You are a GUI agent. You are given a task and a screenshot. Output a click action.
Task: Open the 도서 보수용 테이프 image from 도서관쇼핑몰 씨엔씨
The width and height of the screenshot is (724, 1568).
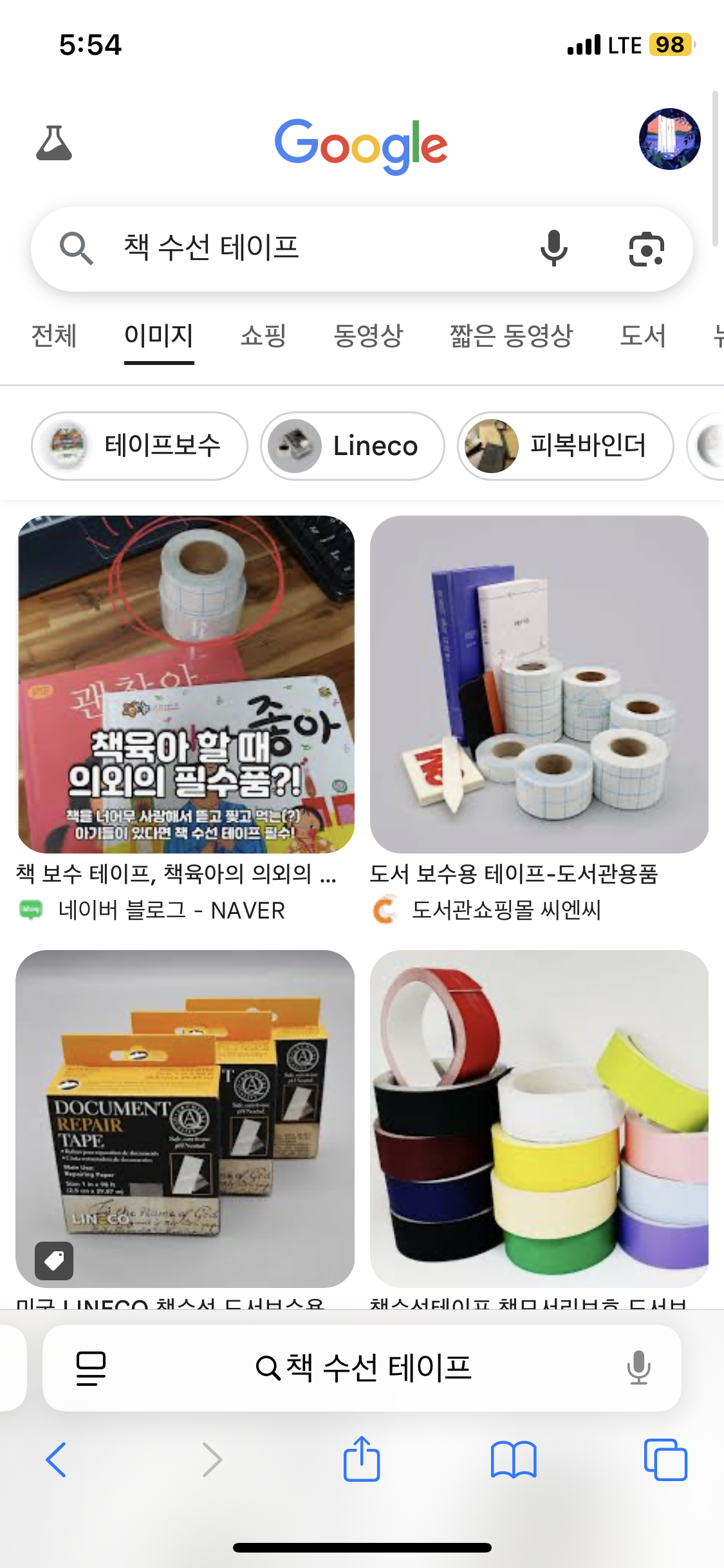coord(539,685)
